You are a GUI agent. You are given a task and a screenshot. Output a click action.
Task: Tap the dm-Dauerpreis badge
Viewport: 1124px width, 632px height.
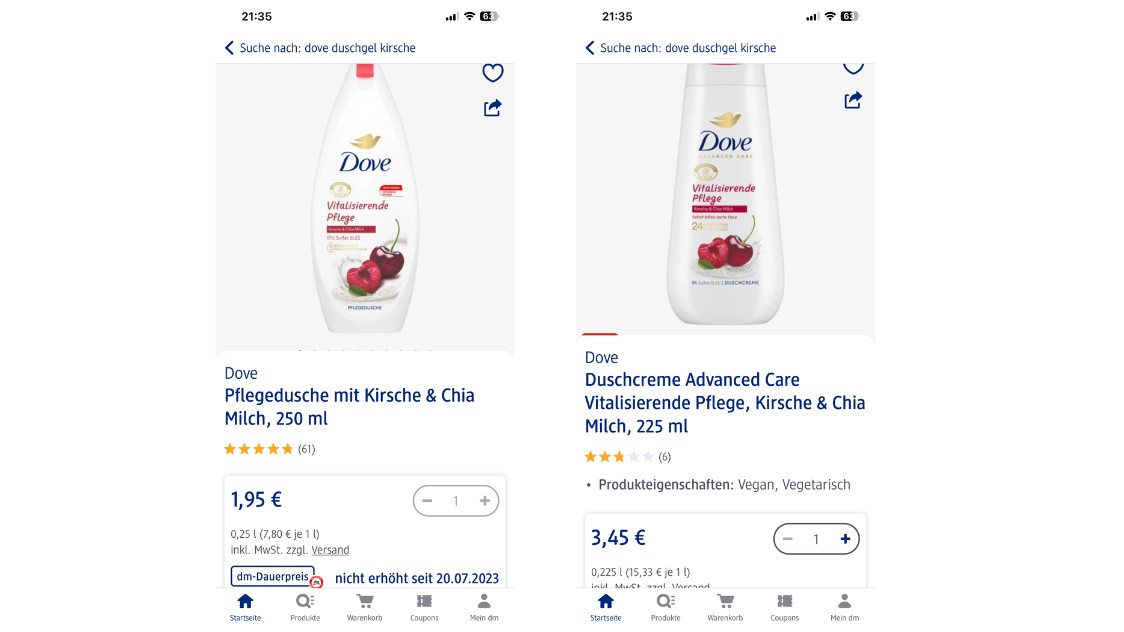(273, 577)
